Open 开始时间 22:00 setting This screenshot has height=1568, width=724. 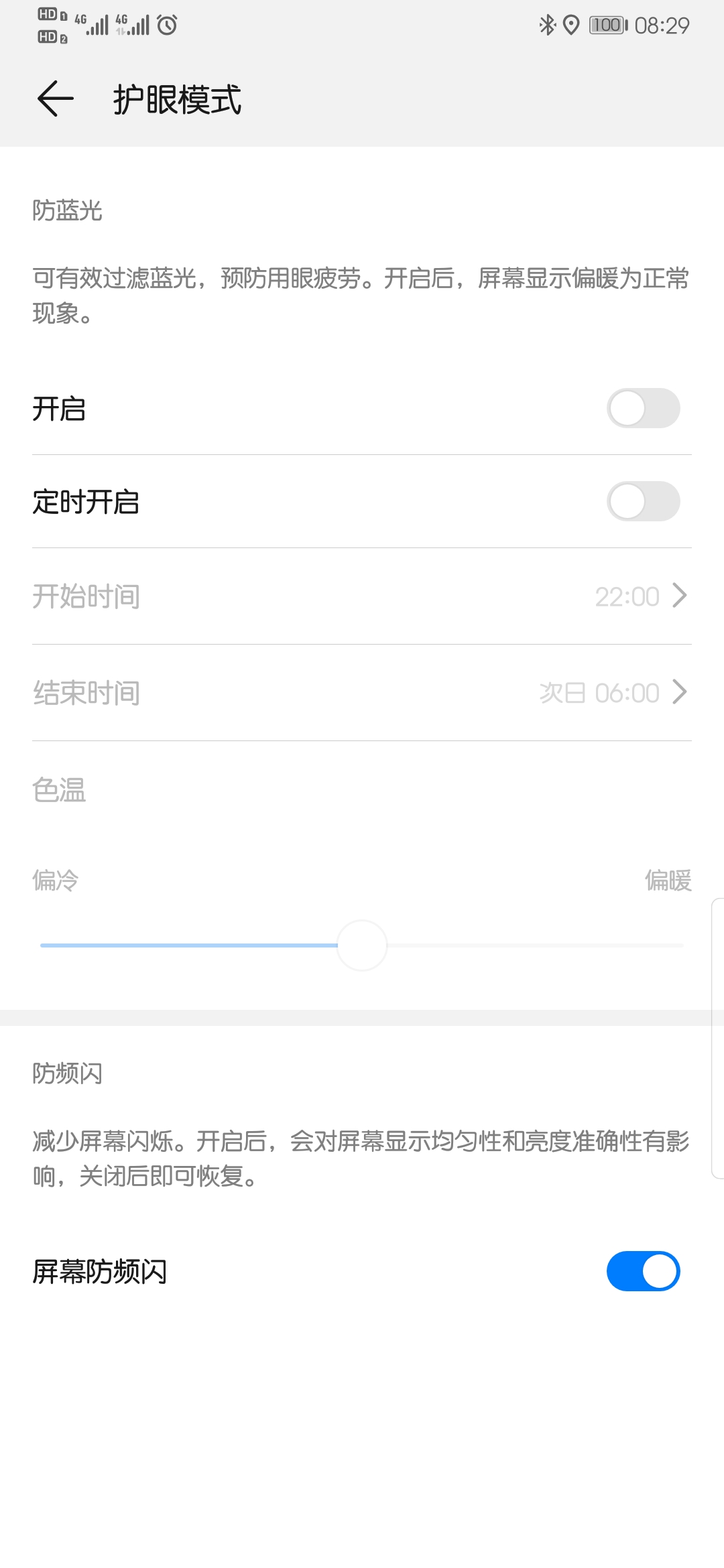pos(362,596)
